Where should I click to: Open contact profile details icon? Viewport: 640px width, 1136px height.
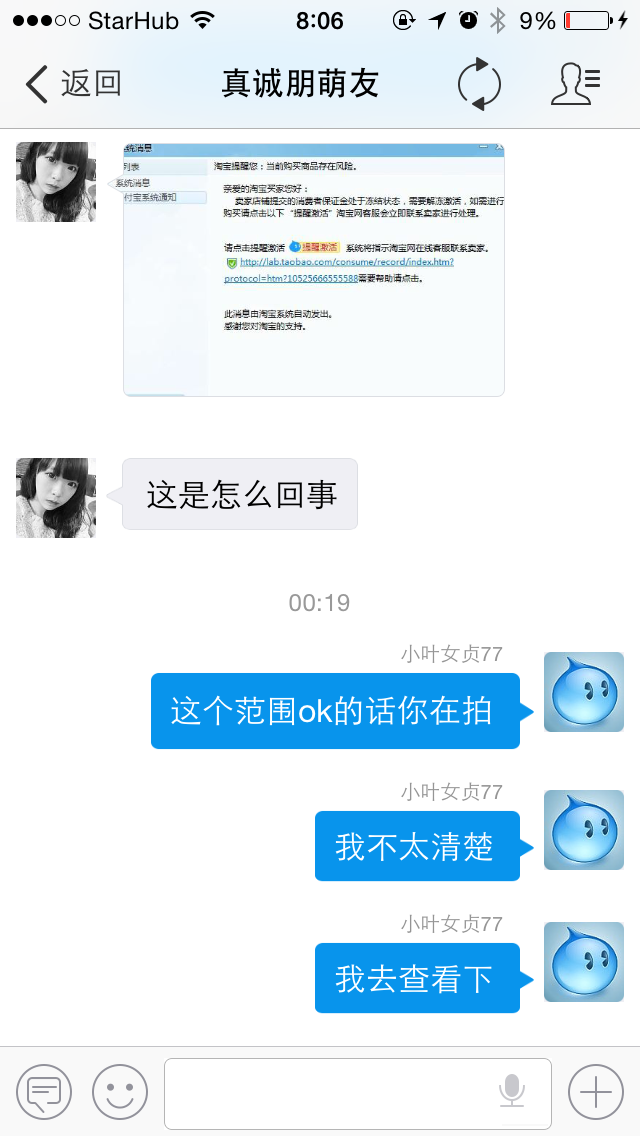coord(575,85)
